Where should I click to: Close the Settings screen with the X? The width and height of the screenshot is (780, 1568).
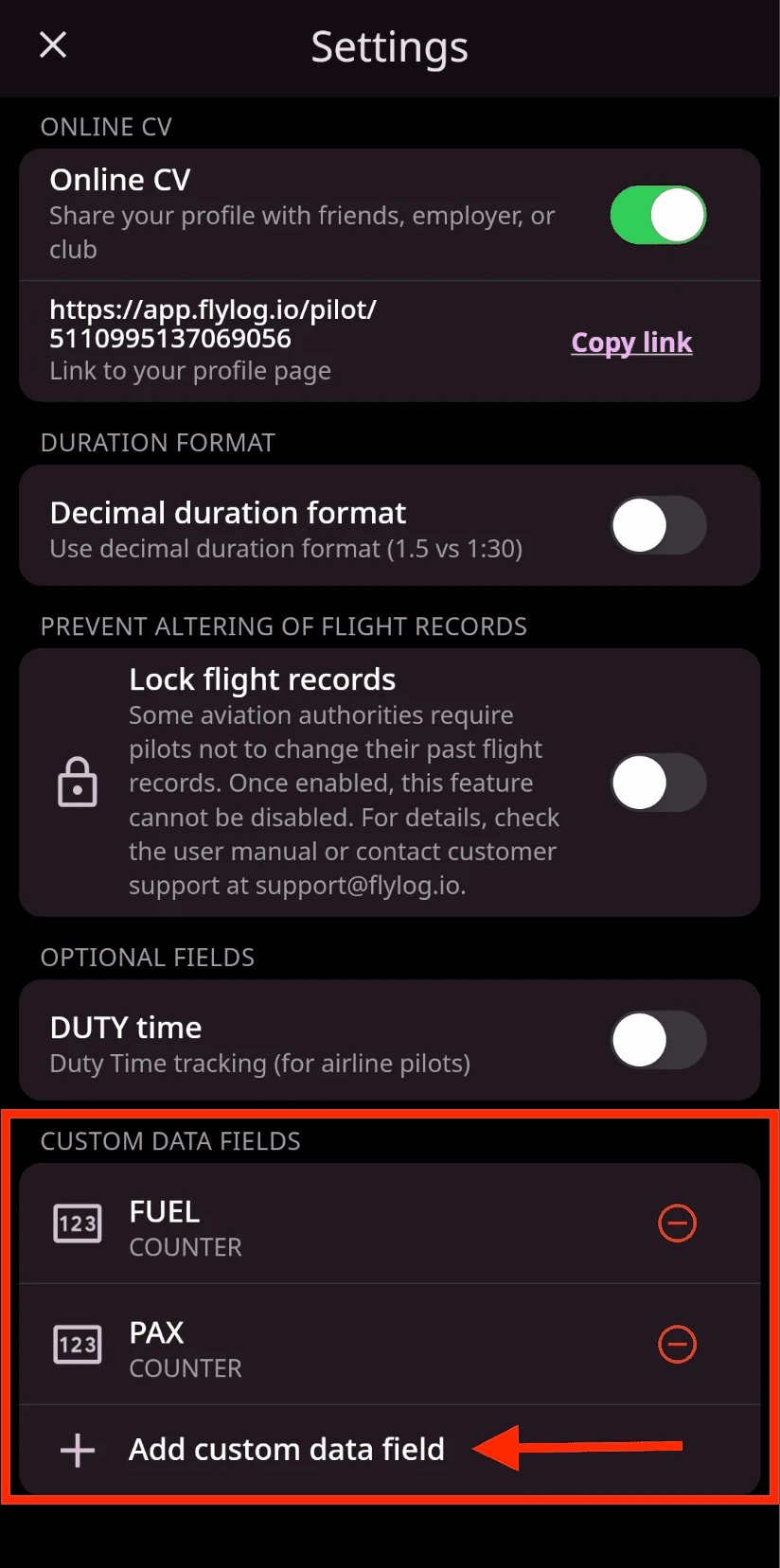tap(52, 45)
